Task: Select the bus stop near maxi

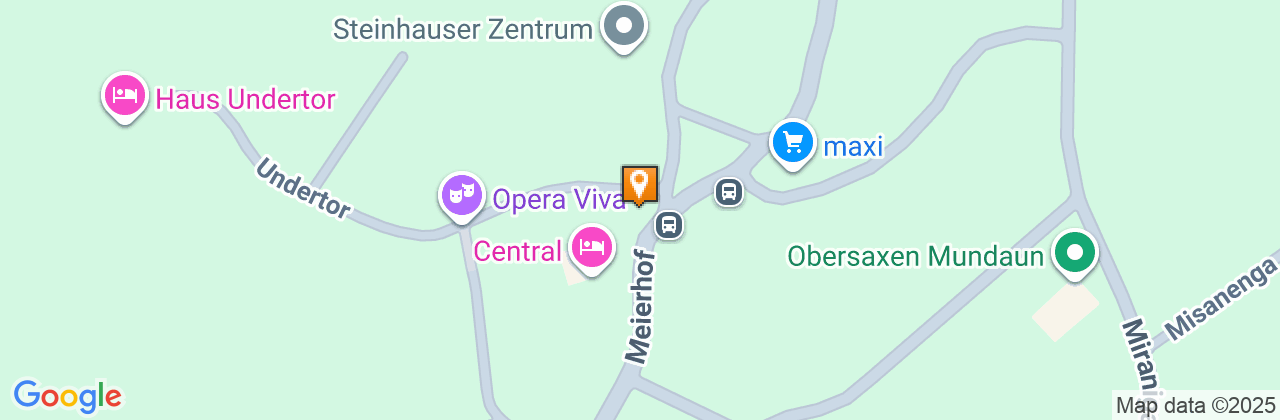Action: click(729, 192)
